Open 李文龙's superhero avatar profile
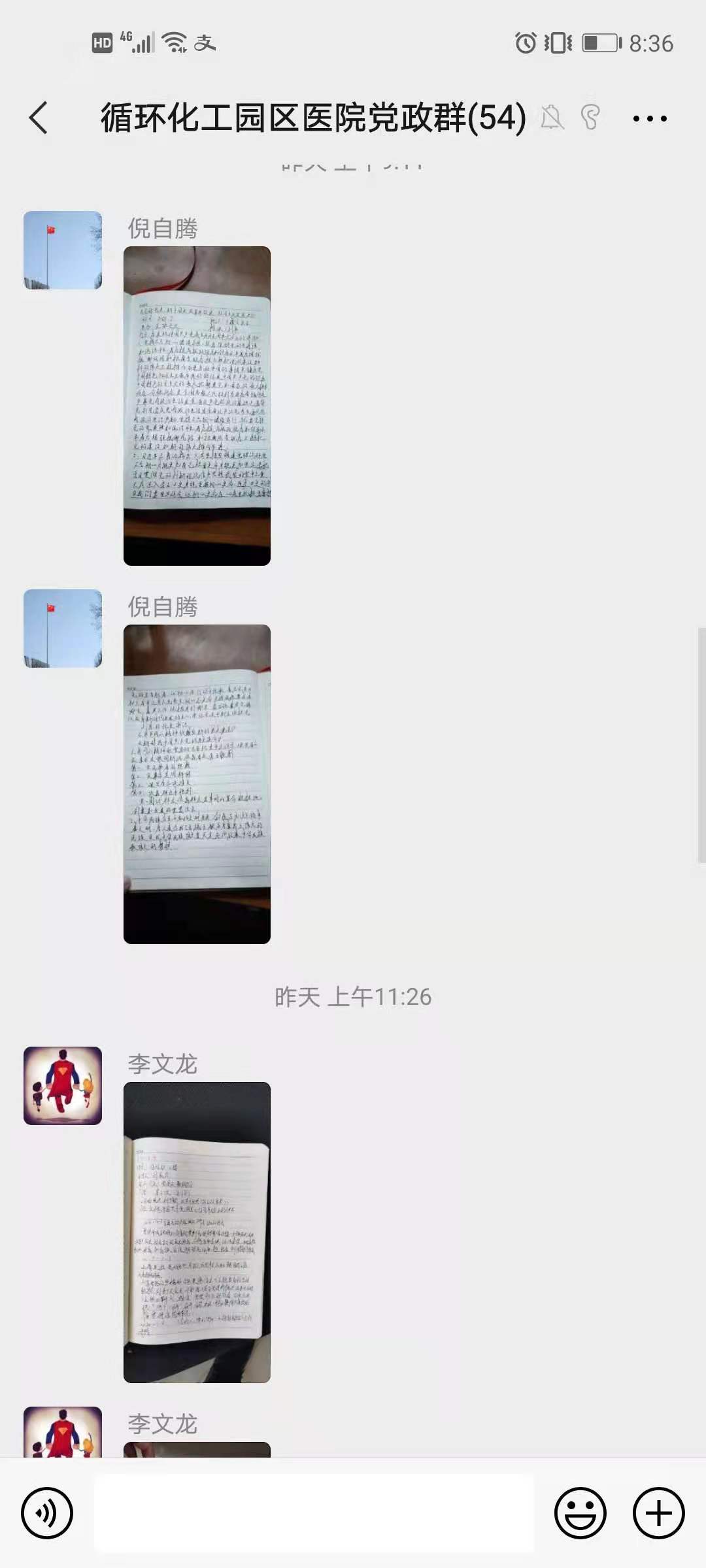706x1568 pixels. click(x=63, y=1086)
